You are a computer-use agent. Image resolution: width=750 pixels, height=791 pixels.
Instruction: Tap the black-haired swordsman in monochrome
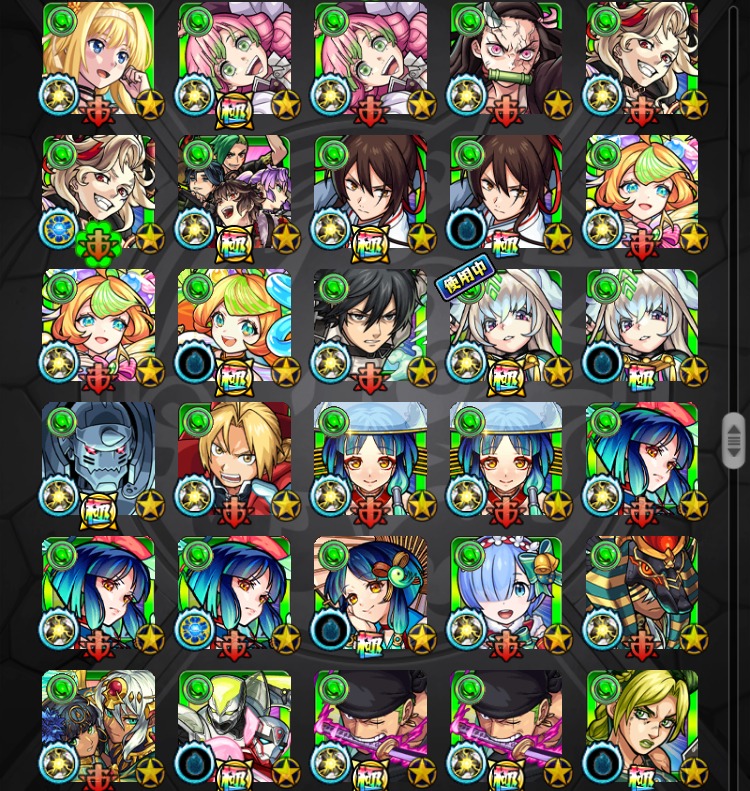pyautogui.click(x=370, y=327)
